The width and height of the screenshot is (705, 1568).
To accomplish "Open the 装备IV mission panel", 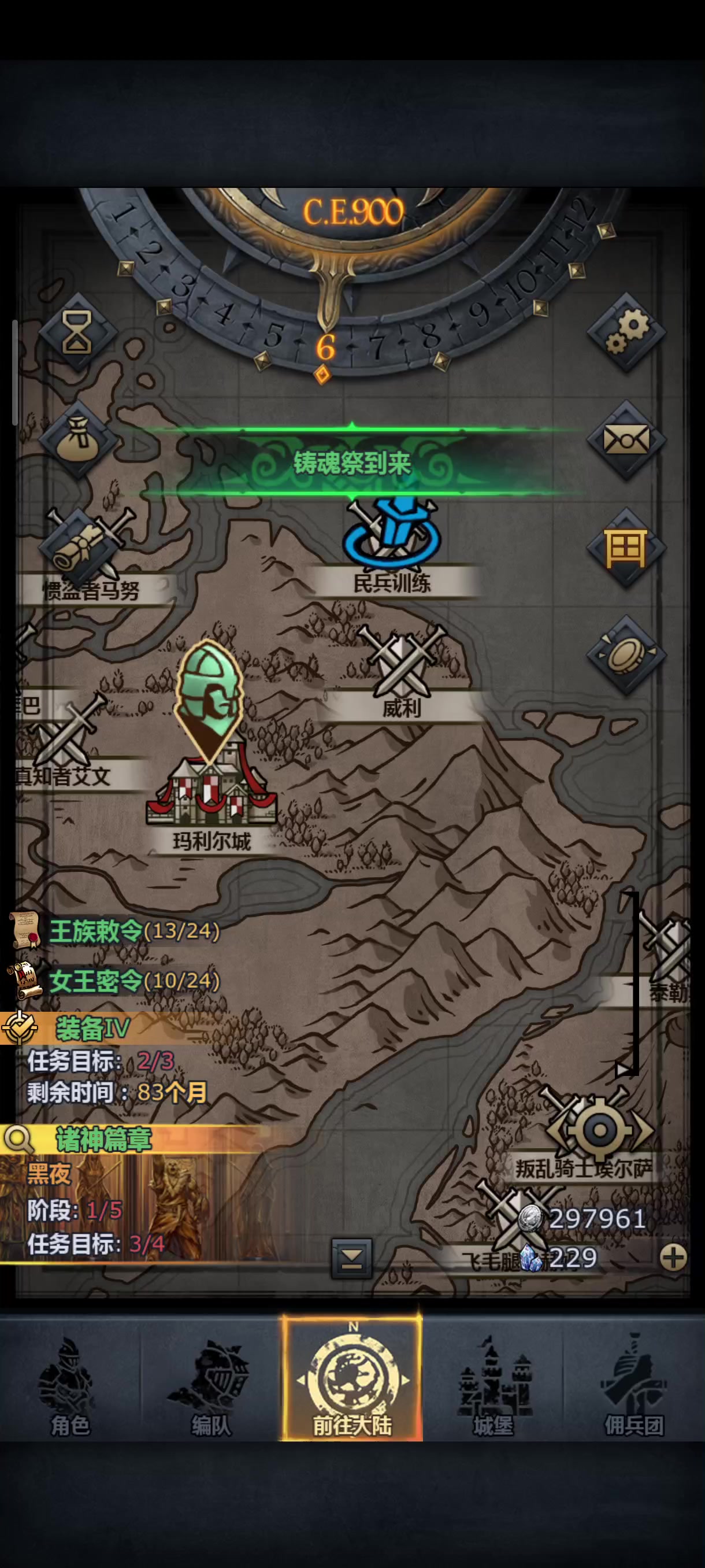I will pyautogui.click(x=91, y=1029).
